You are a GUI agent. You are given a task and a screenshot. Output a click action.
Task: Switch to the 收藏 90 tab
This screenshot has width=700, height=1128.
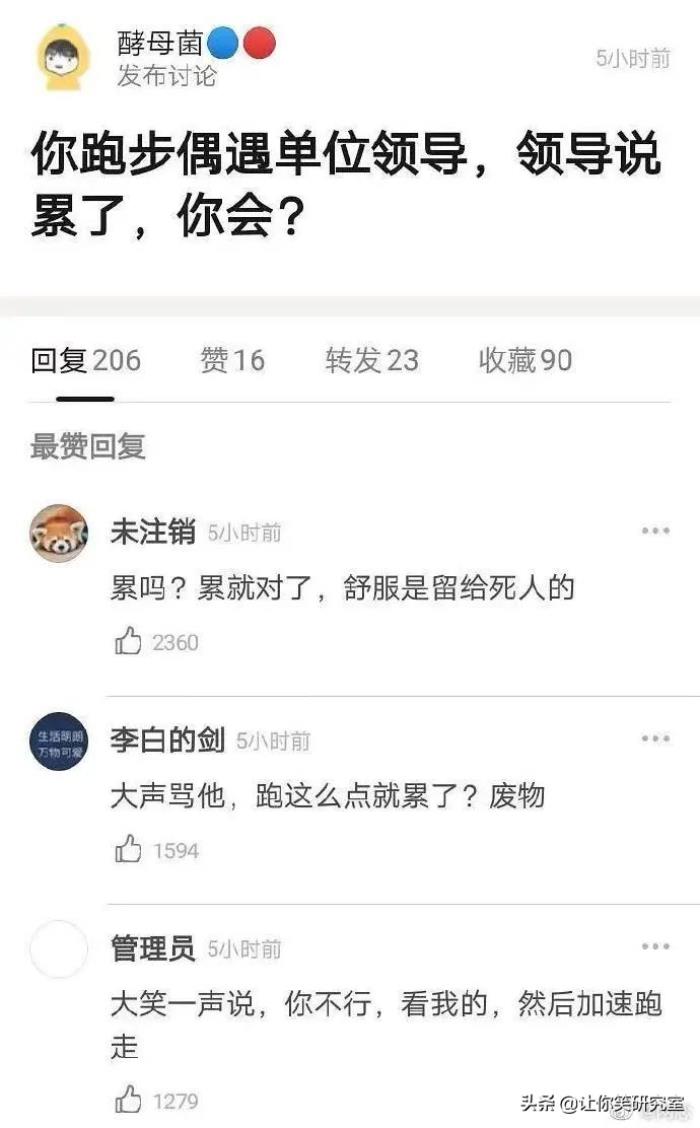click(x=525, y=360)
